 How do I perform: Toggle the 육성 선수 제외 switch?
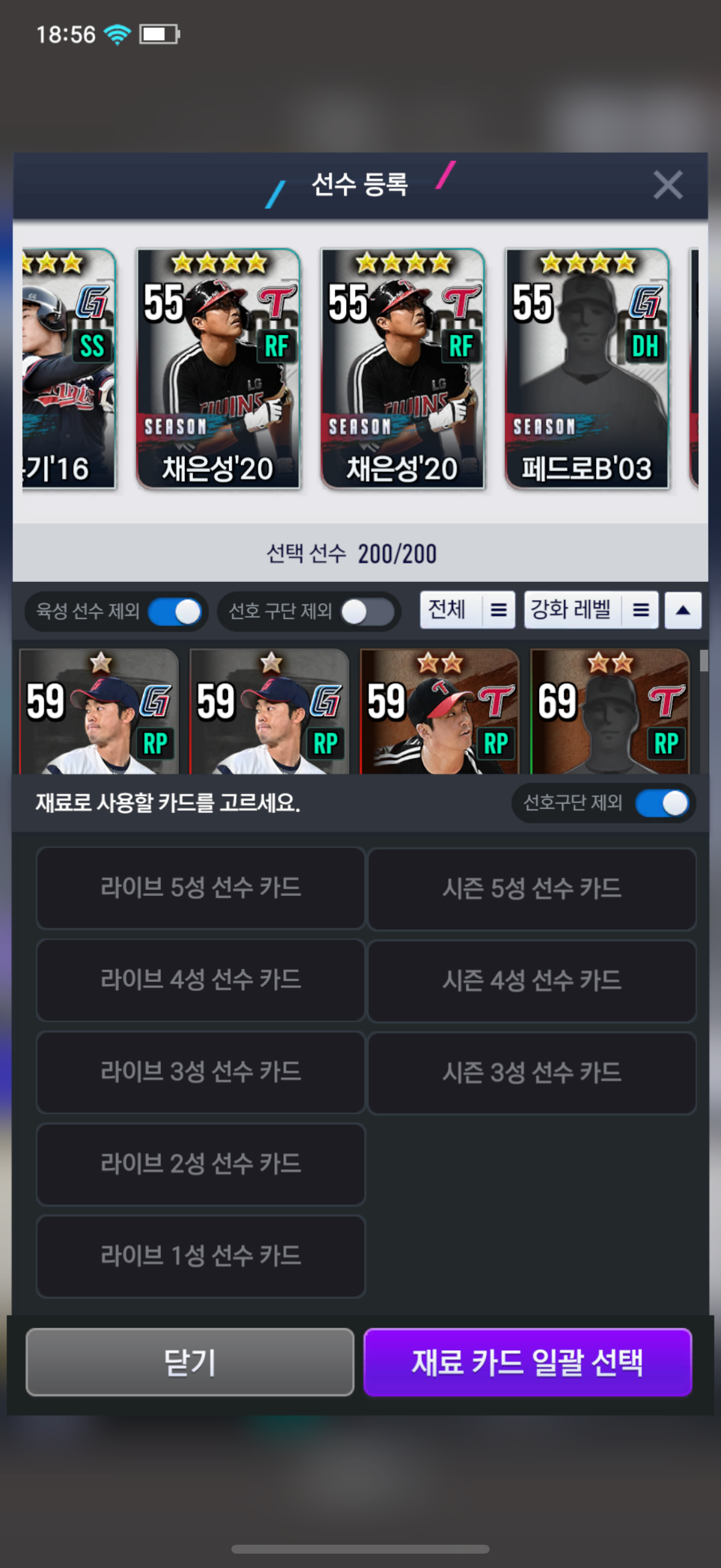pyautogui.click(x=175, y=611)
